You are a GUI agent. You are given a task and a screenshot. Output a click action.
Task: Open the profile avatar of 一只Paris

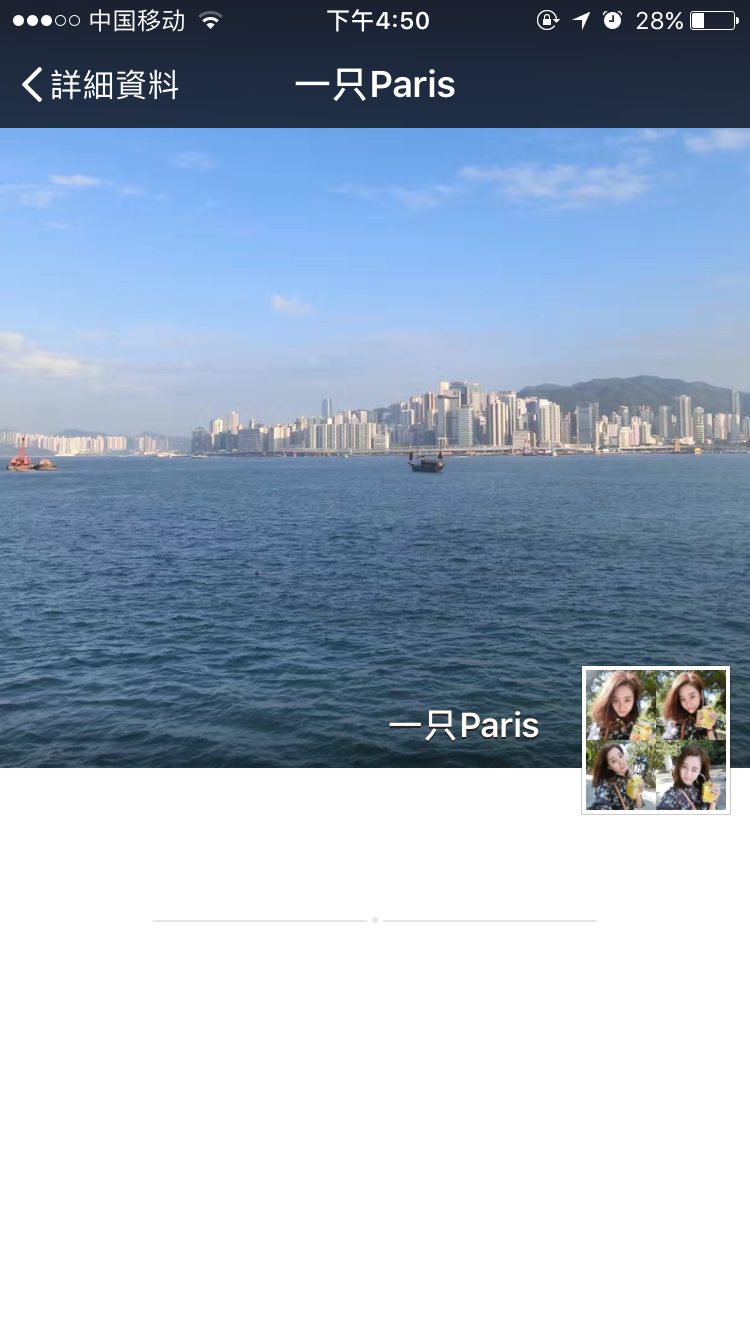656,740
